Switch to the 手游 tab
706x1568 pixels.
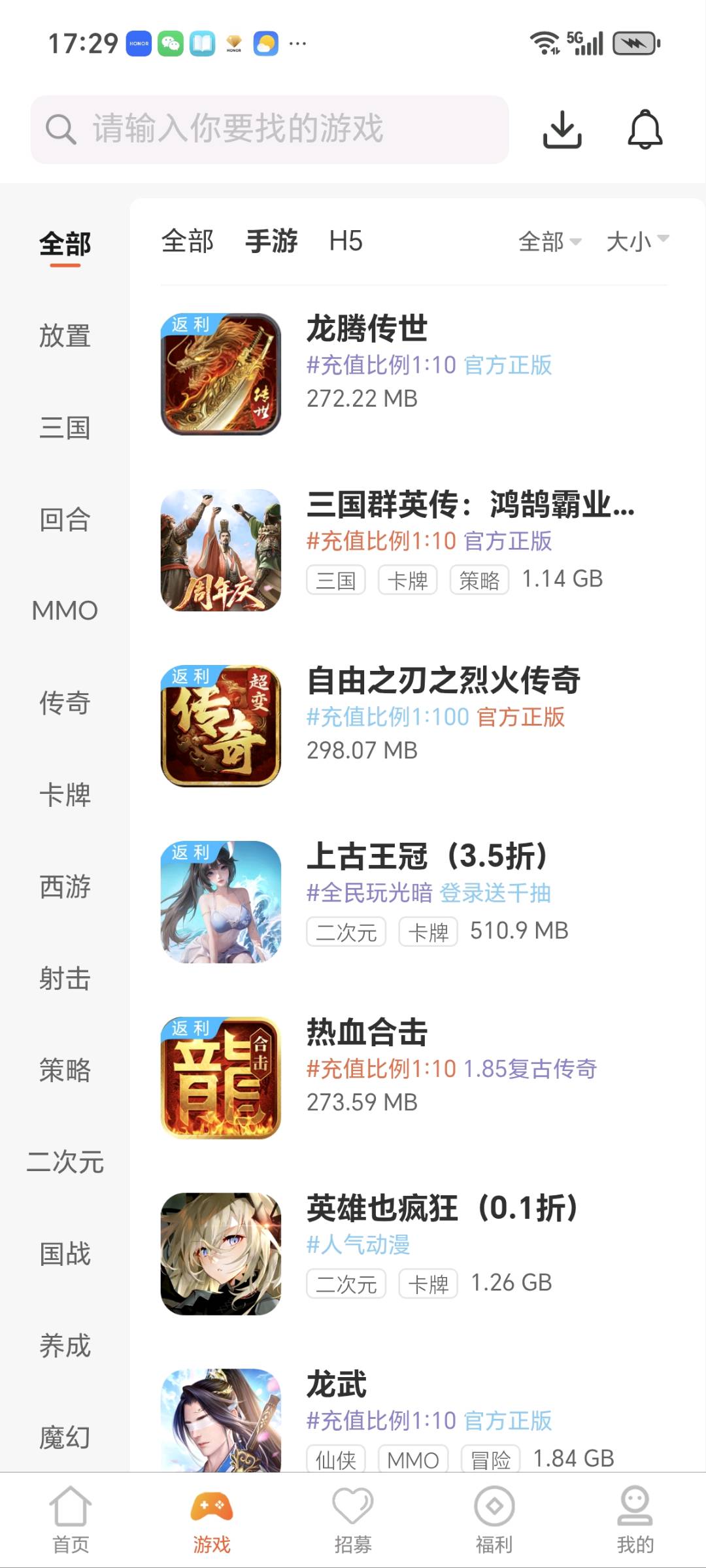tap(271, 242)
